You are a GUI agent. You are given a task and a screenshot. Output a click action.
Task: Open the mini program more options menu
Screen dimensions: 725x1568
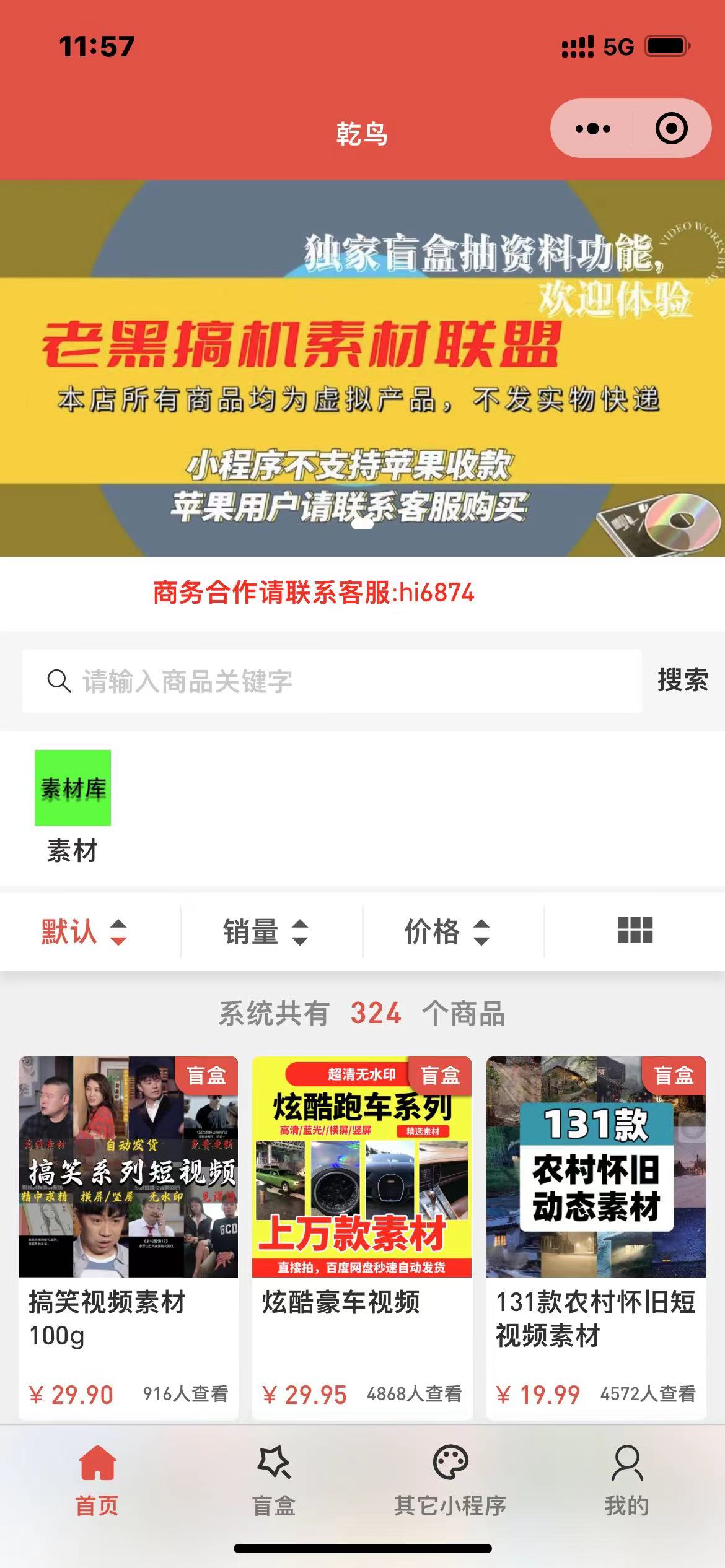[592, 129]
